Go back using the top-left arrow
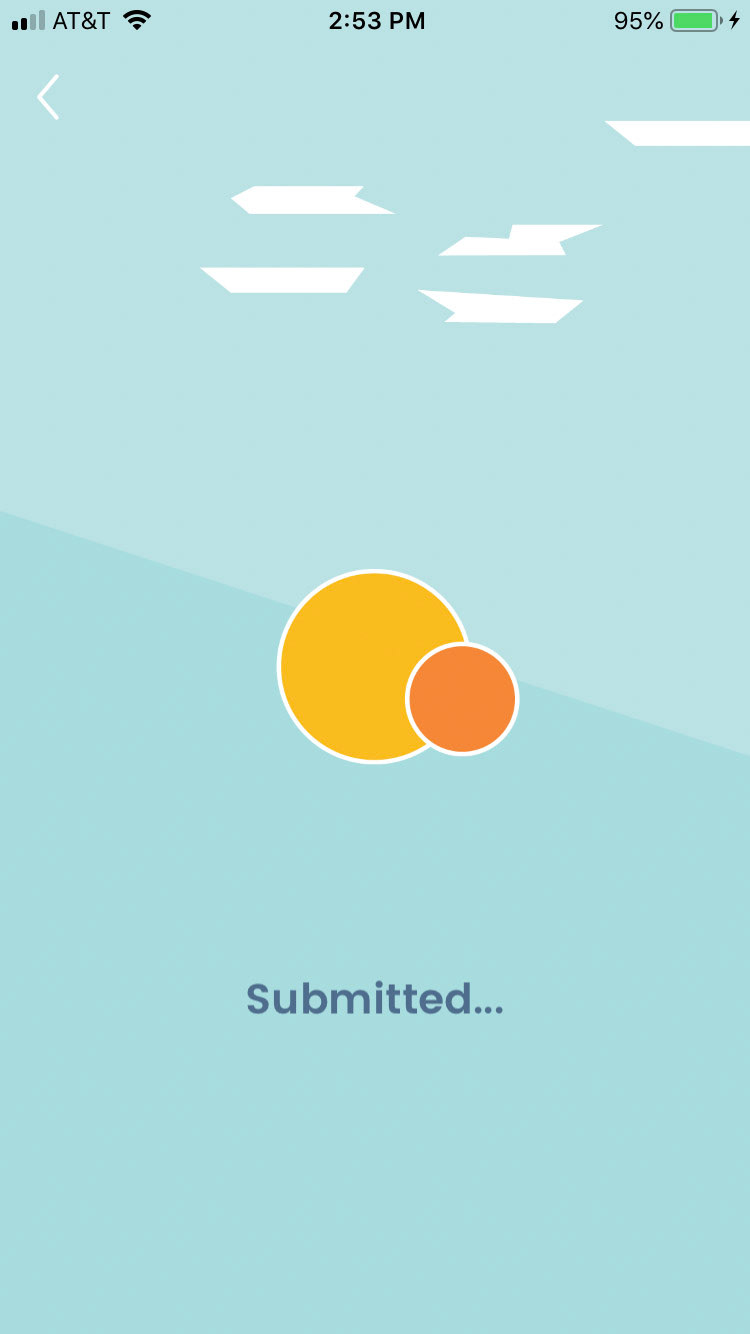This screenshot has width=750, height=1334. click(x=48, y=97)
